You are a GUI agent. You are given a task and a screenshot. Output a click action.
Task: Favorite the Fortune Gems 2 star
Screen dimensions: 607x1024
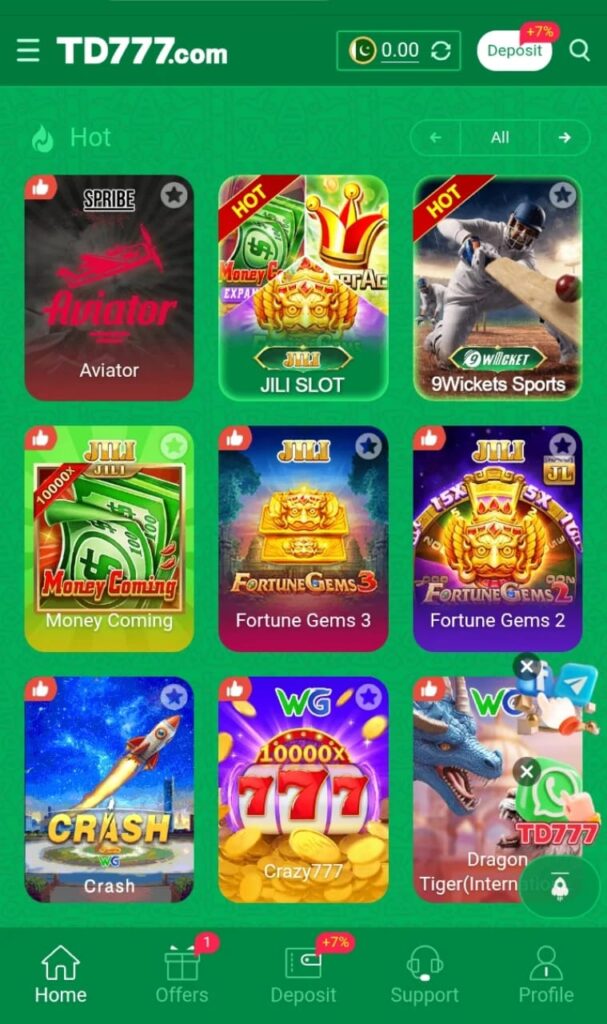pyautogui.click(x=563, y=446)
